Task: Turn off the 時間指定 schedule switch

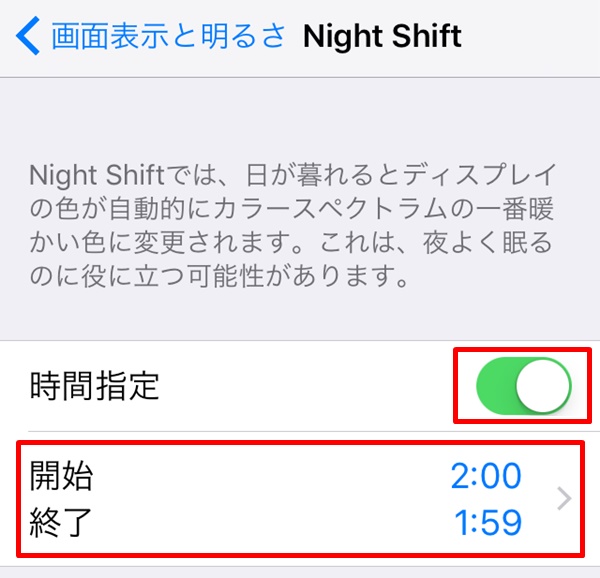Action: [524, 386]
